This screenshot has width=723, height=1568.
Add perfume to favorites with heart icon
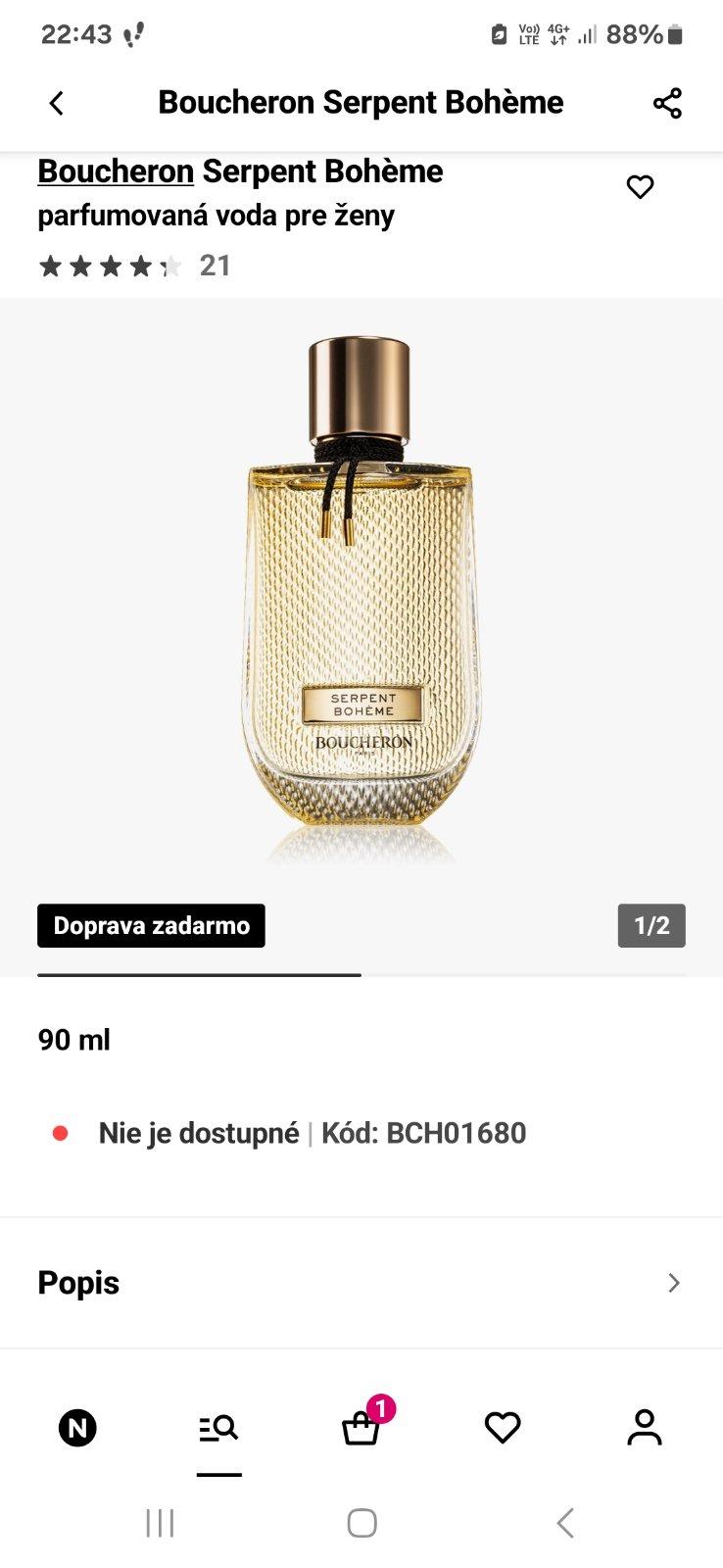pyautogui.click(x=640, y=186)
